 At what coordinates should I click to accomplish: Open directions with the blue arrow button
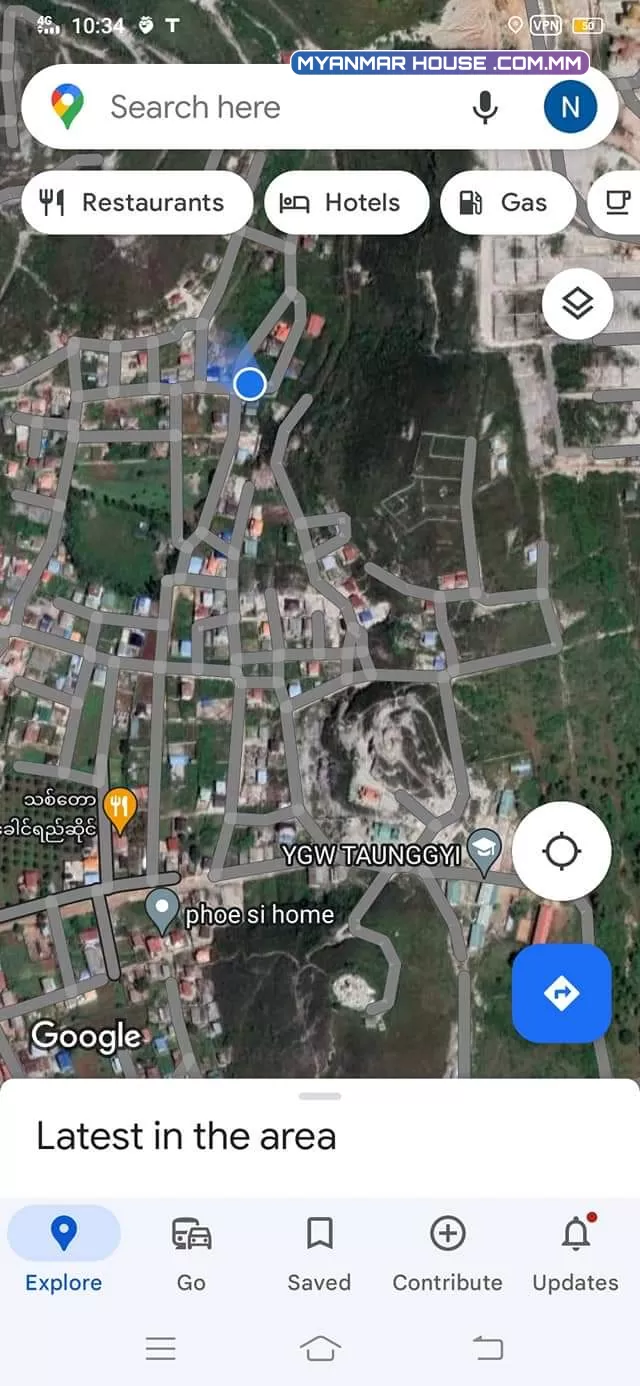(x=561, y=993)
